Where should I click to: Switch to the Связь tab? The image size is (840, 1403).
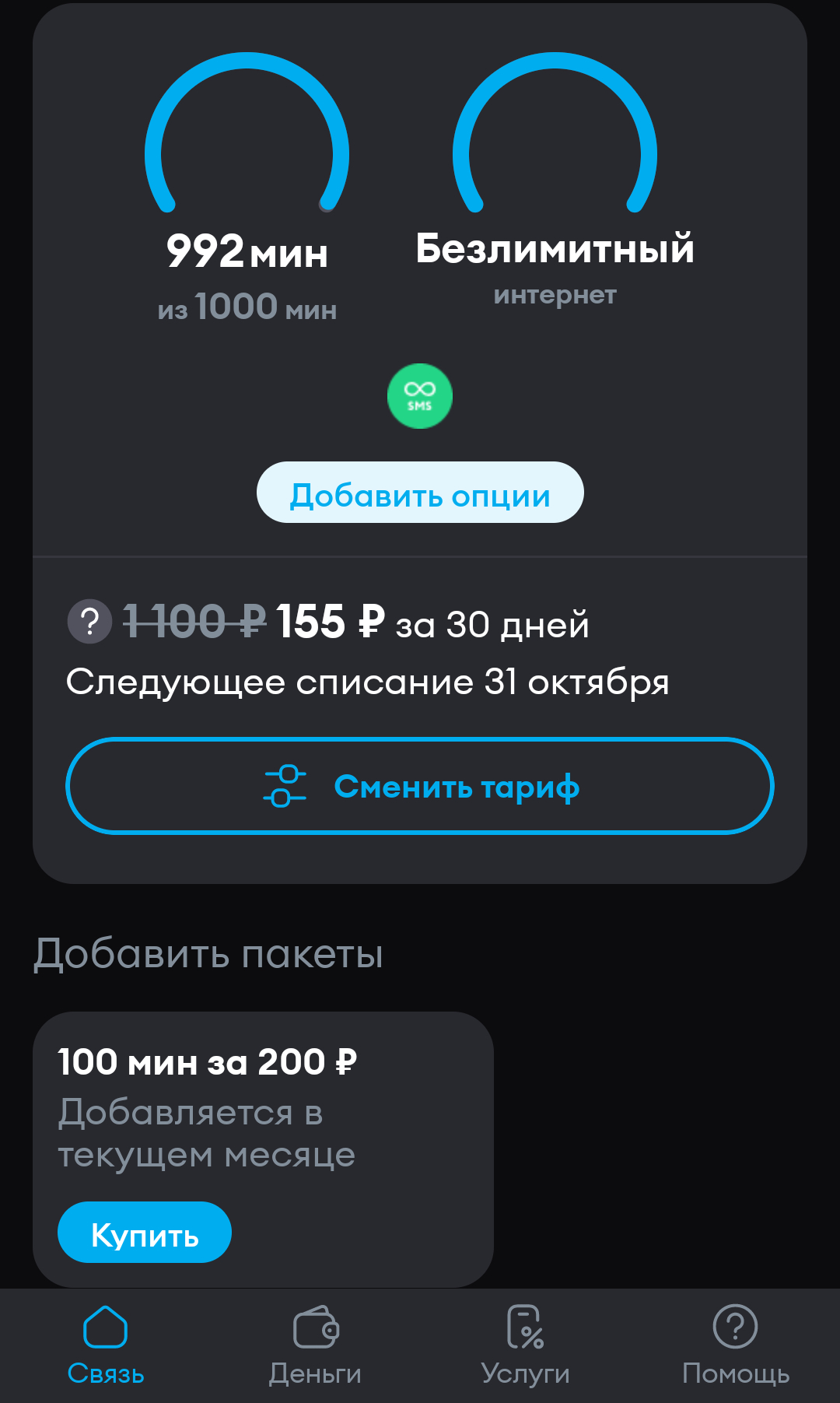point(106,1345)
